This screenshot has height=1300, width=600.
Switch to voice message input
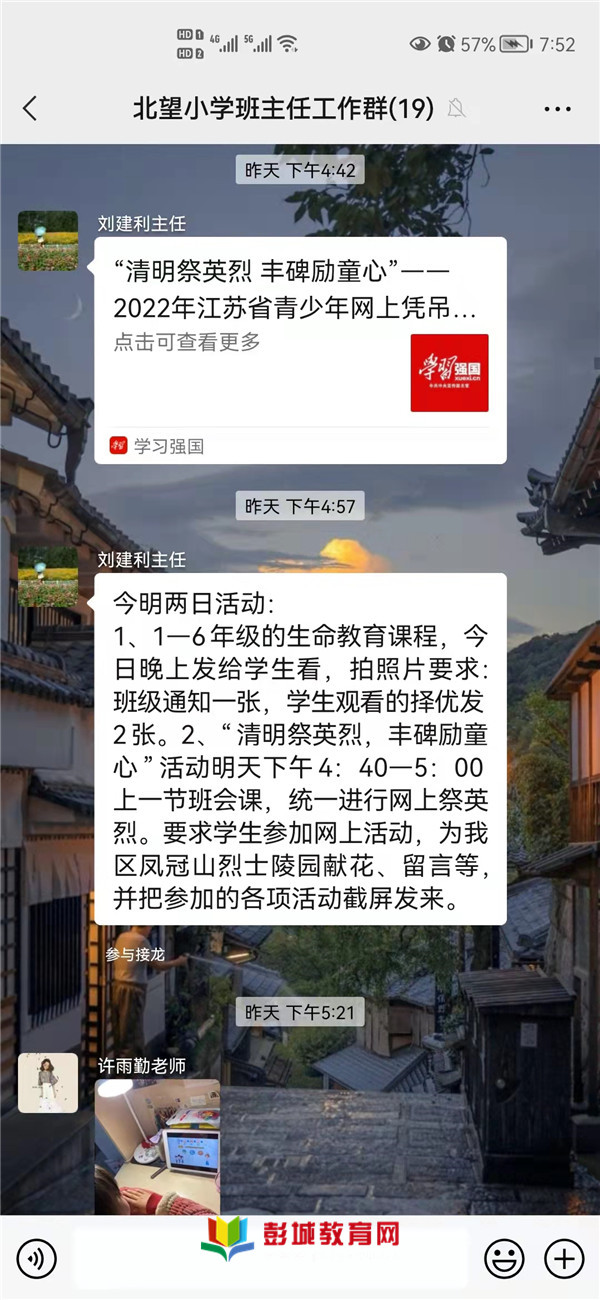[37, 1258]
